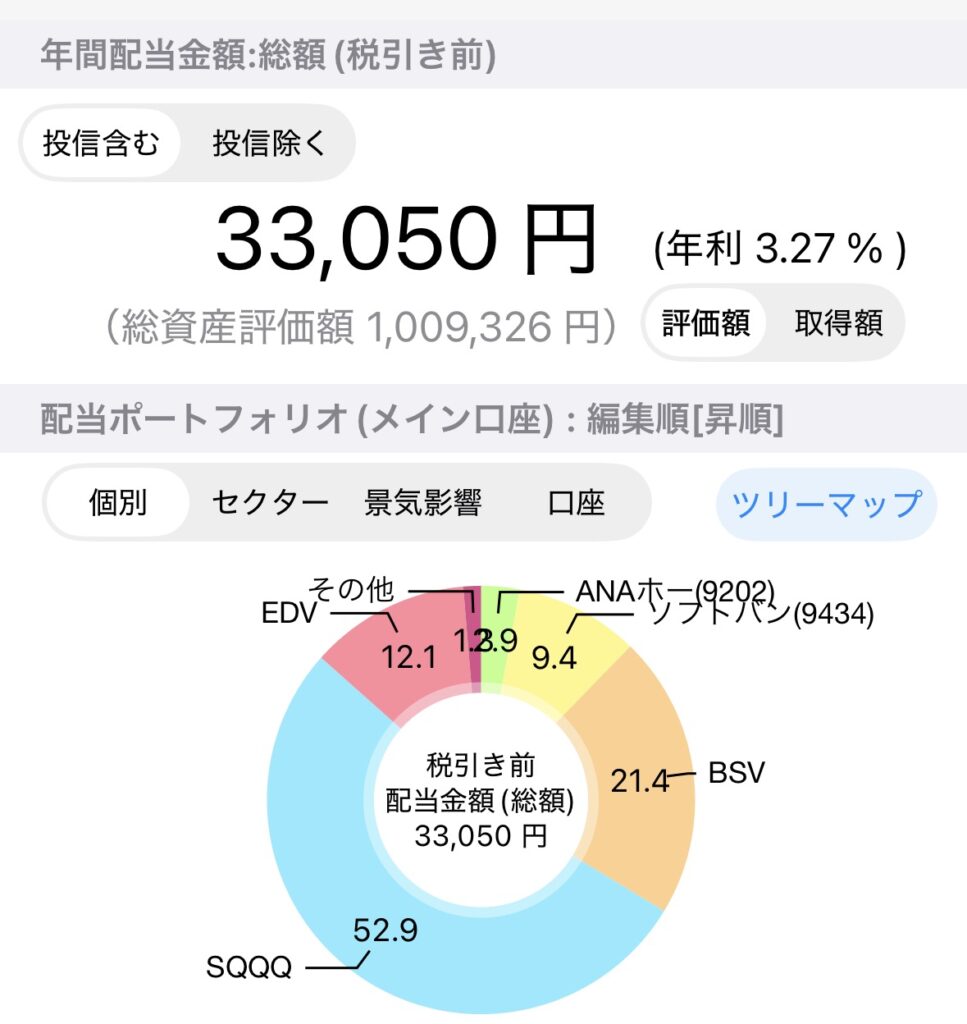Switch to 投信除く view
Screen dimensions: 967x1024
coord(269,144)
